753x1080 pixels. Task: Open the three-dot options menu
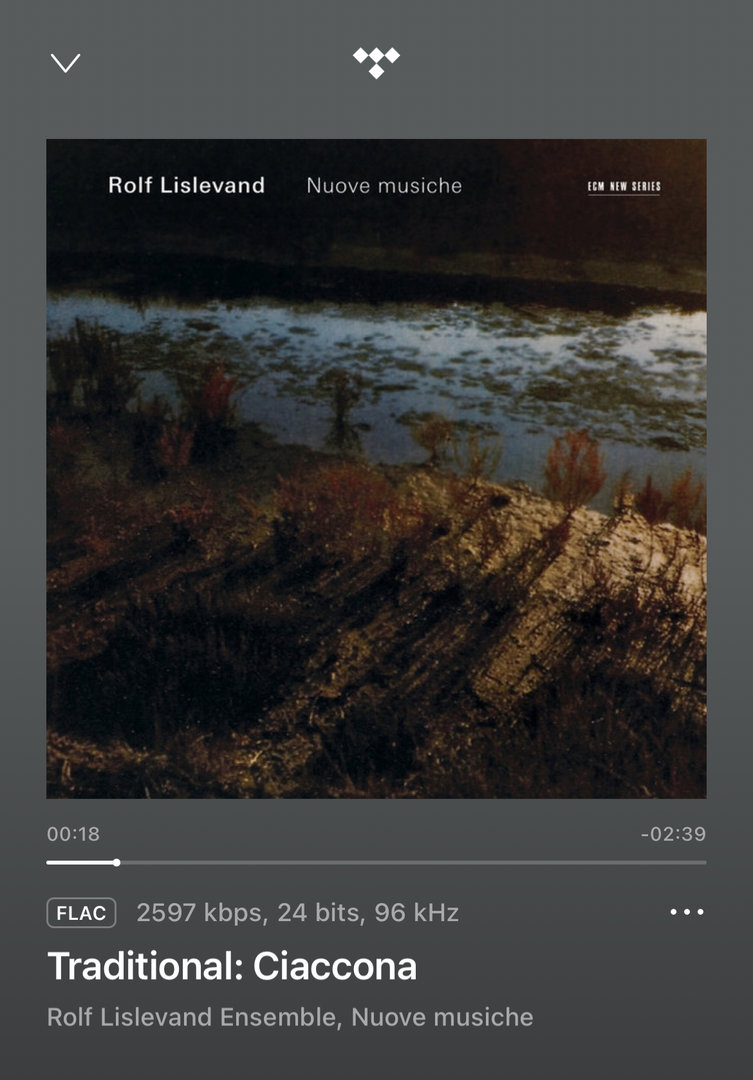[687, 912]
